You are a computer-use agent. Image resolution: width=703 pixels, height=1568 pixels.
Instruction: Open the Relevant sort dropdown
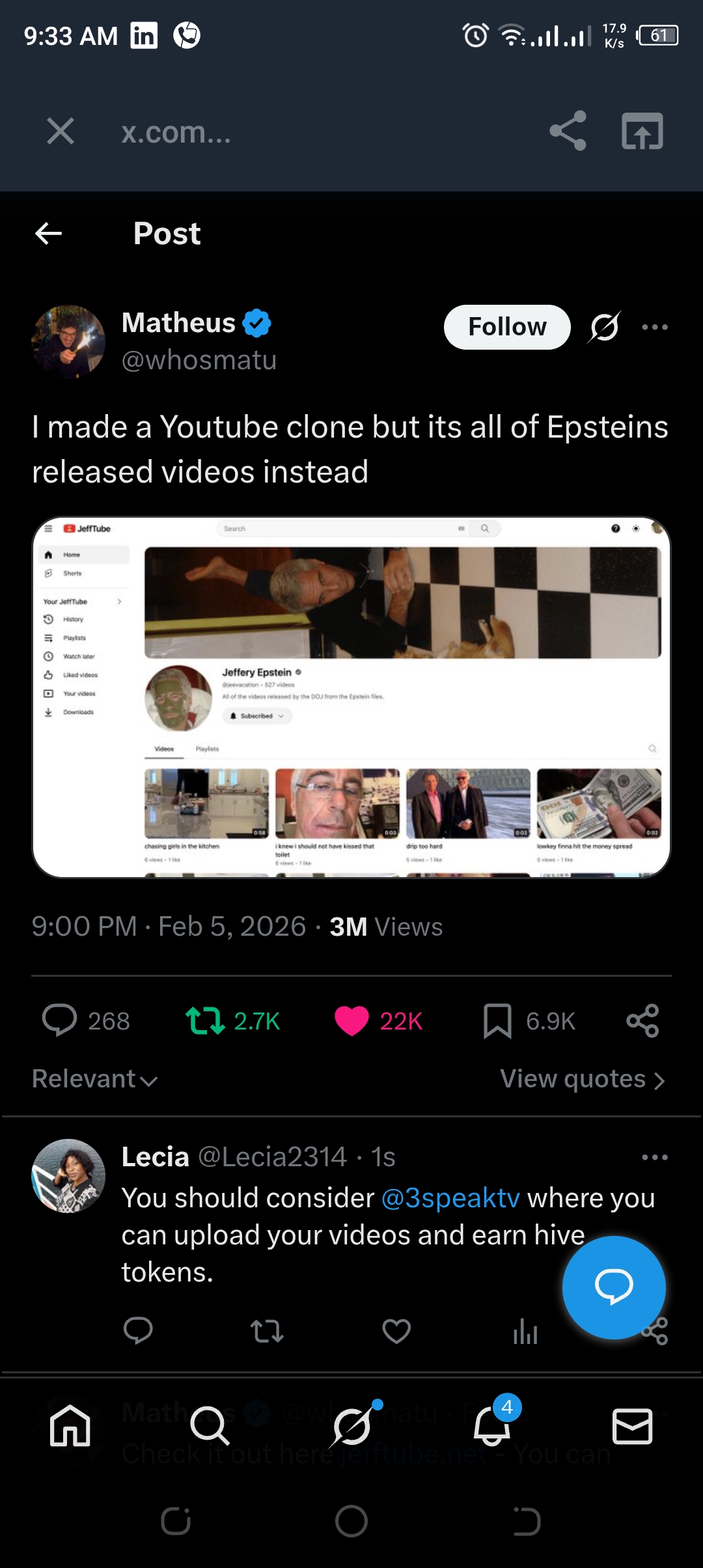point(93,1079)
